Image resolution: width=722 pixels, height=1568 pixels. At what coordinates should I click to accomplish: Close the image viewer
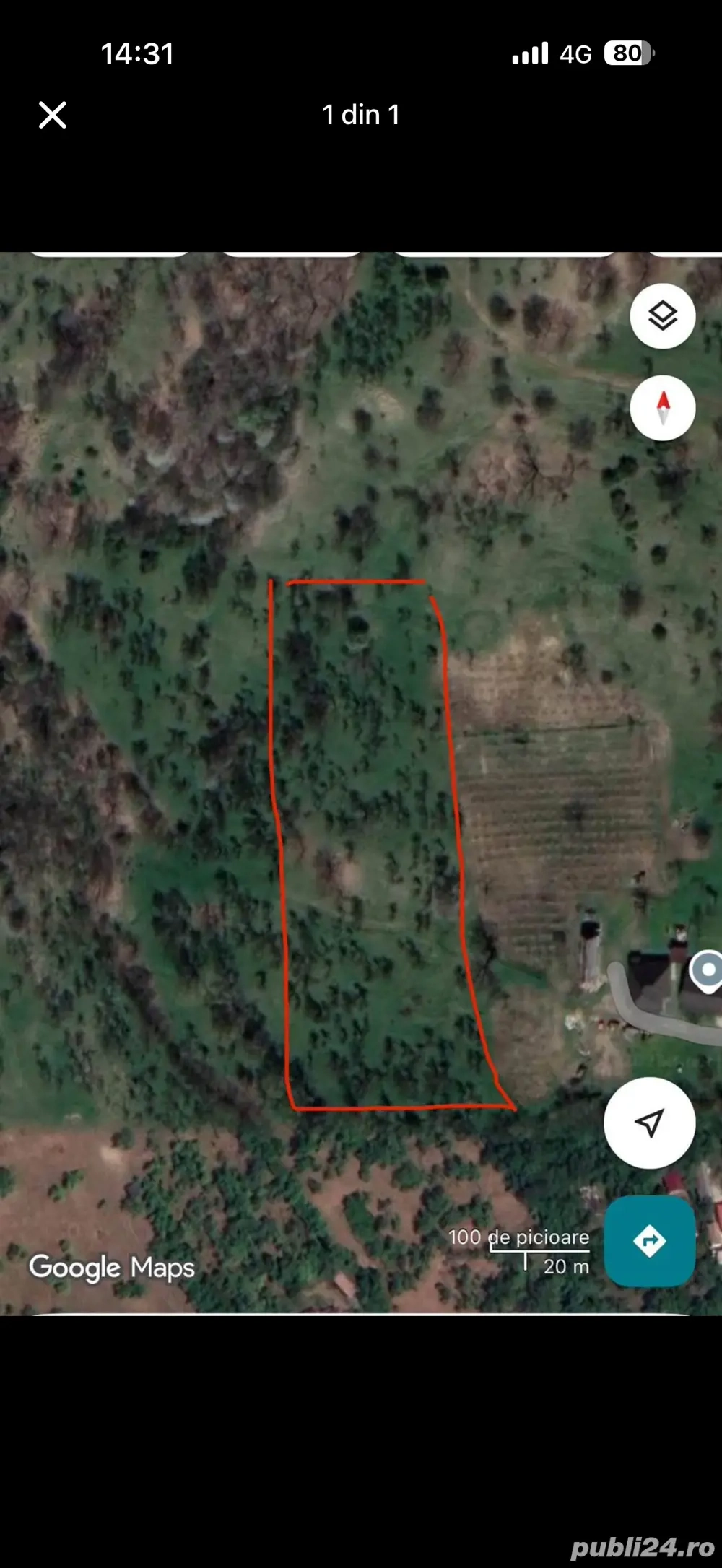pos(53,115)
